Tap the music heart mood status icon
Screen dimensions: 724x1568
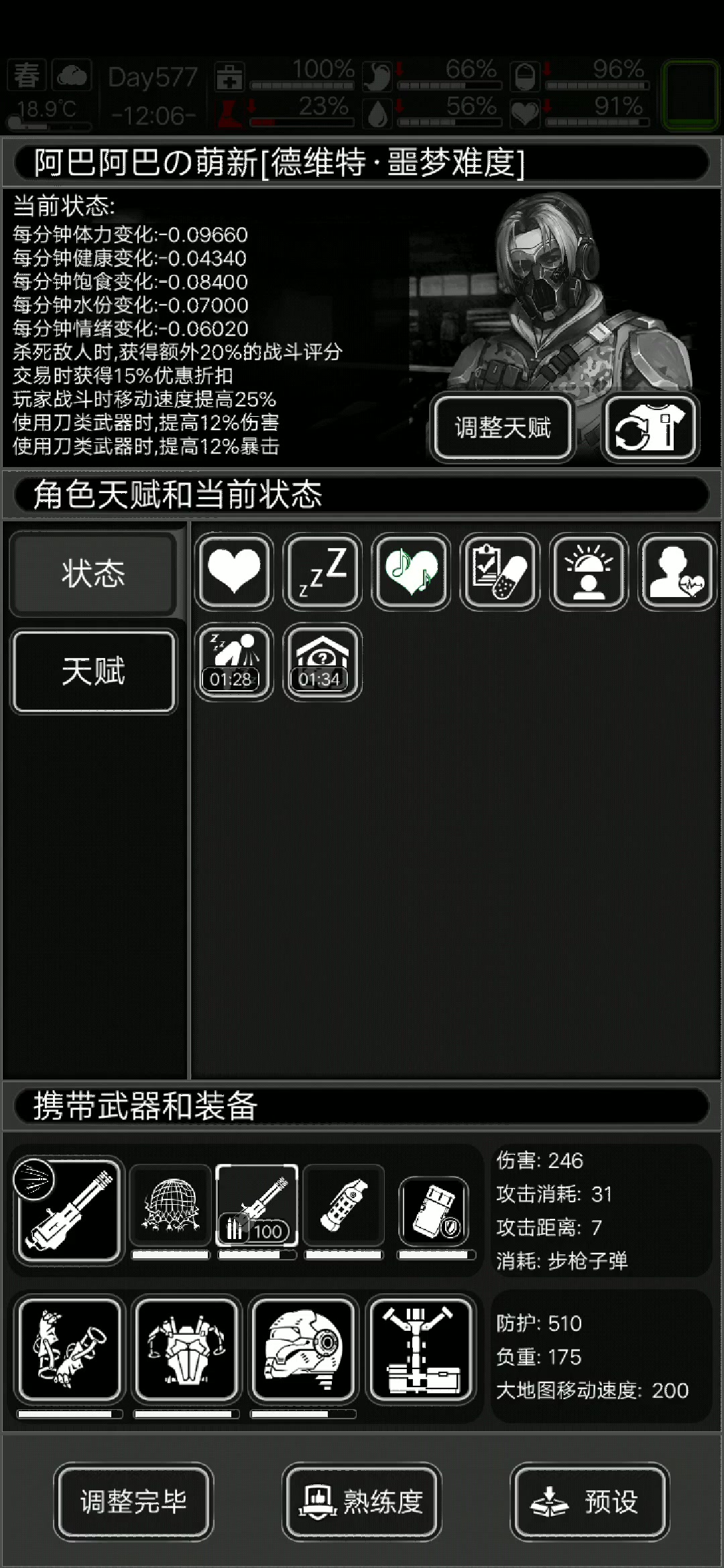click(411, 571)
